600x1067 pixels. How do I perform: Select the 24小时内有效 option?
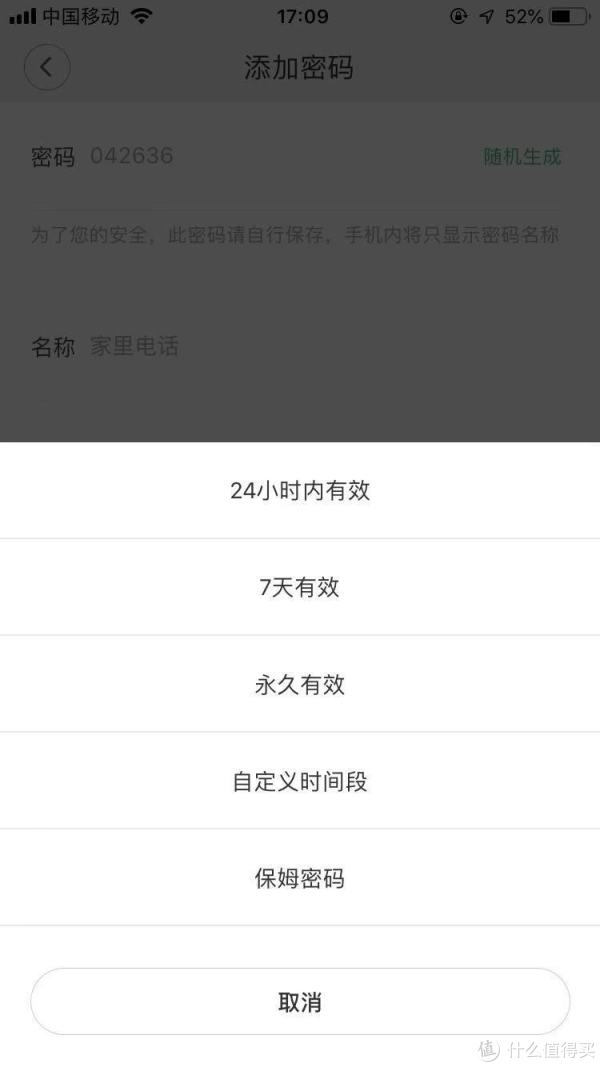[x=300, y=491]
